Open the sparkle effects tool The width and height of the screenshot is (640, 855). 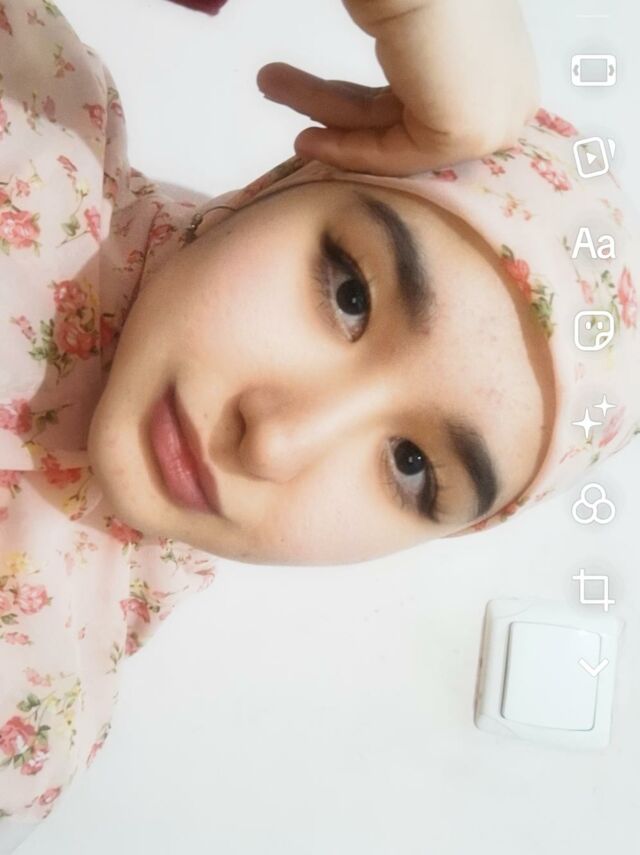point(593,417)
